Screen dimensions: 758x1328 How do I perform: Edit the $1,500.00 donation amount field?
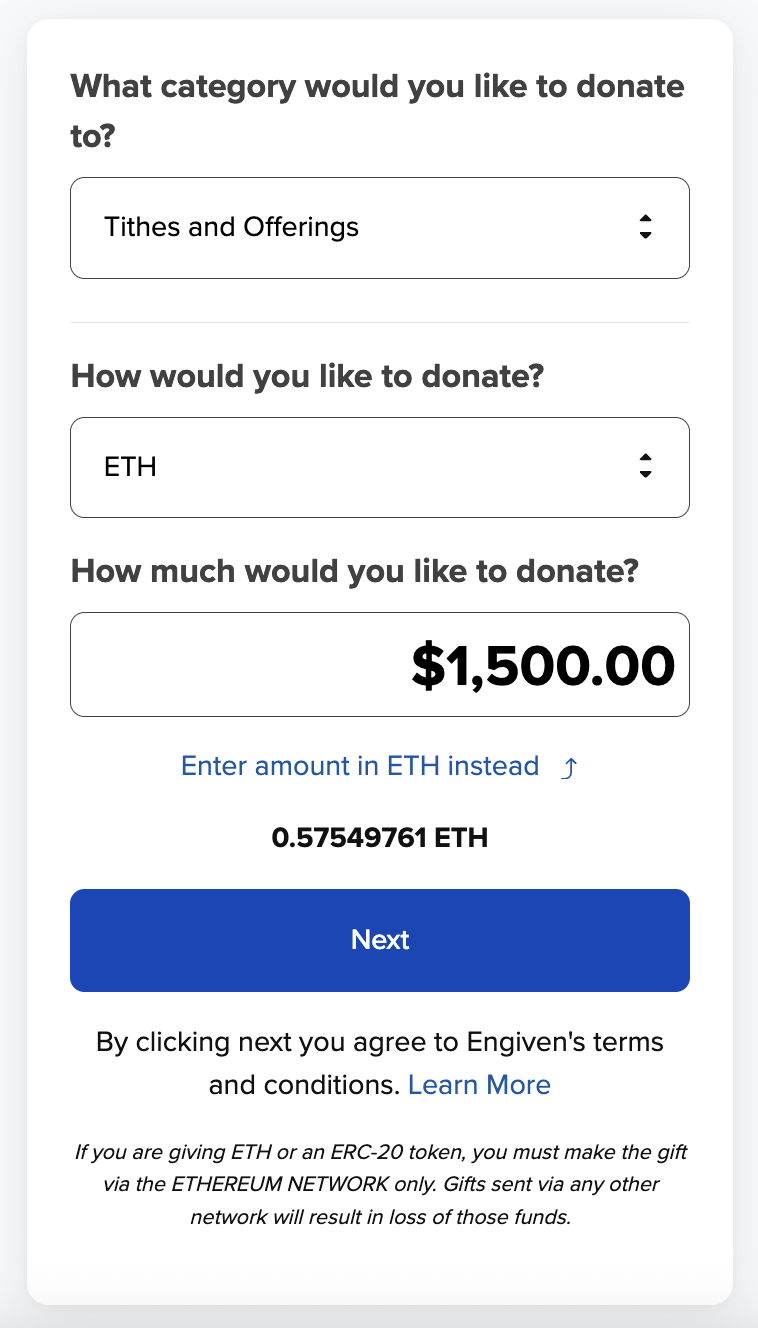[379, 664]
